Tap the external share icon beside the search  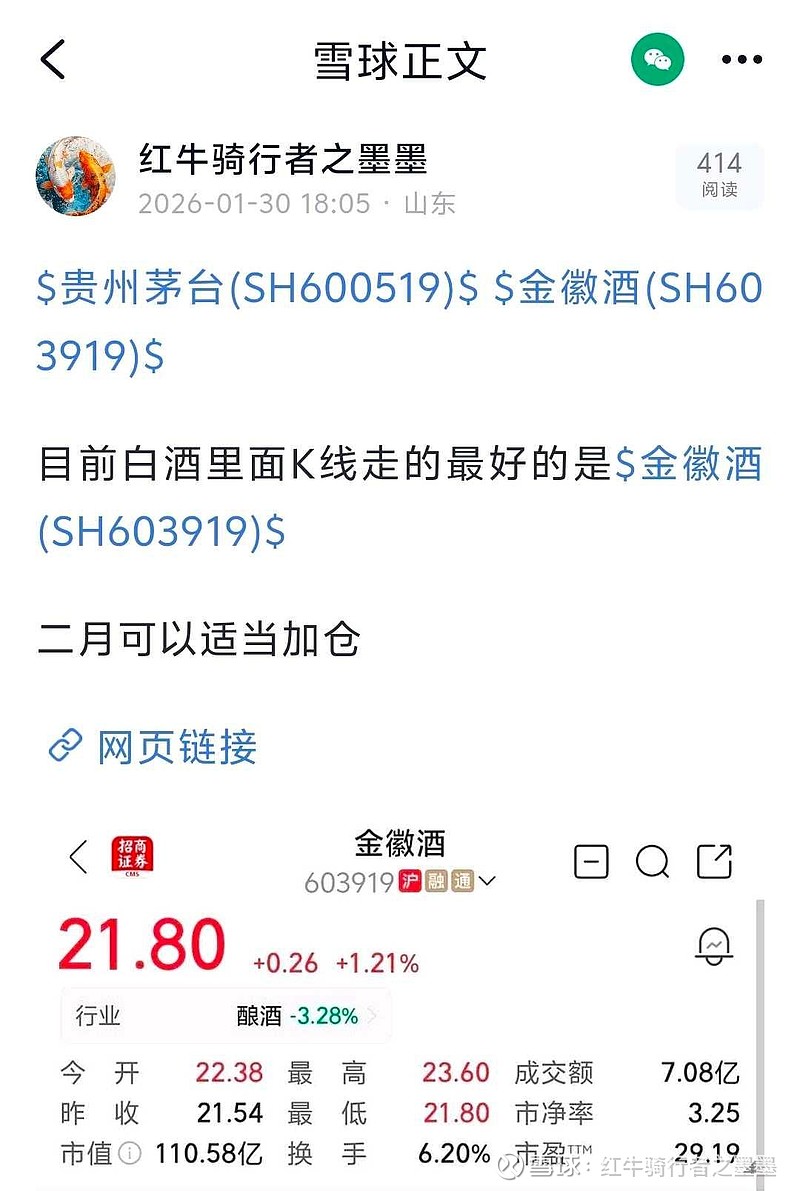tap(714, 862)
